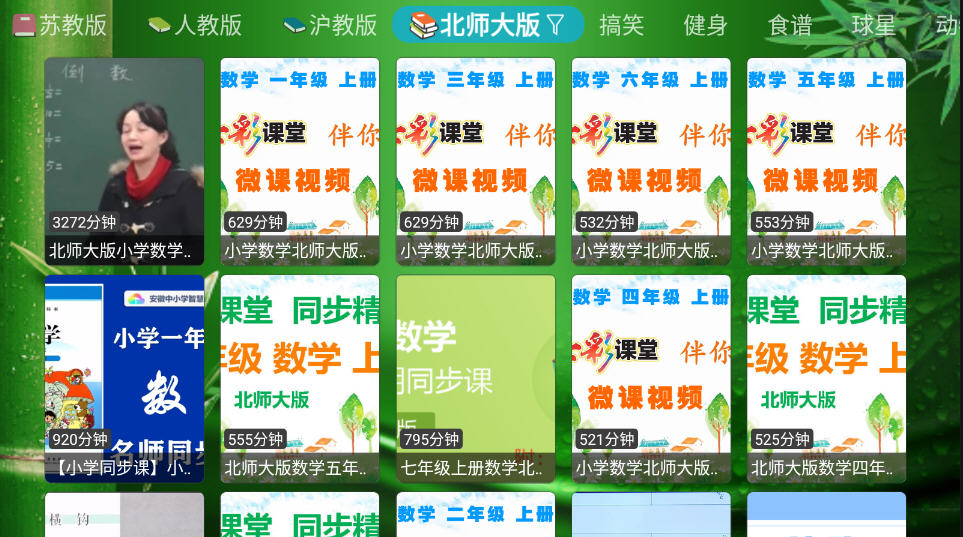963x537 pixels.
Task: Open the 【小学同步课】 920分钟 video
Action: (x=124, y=378)
